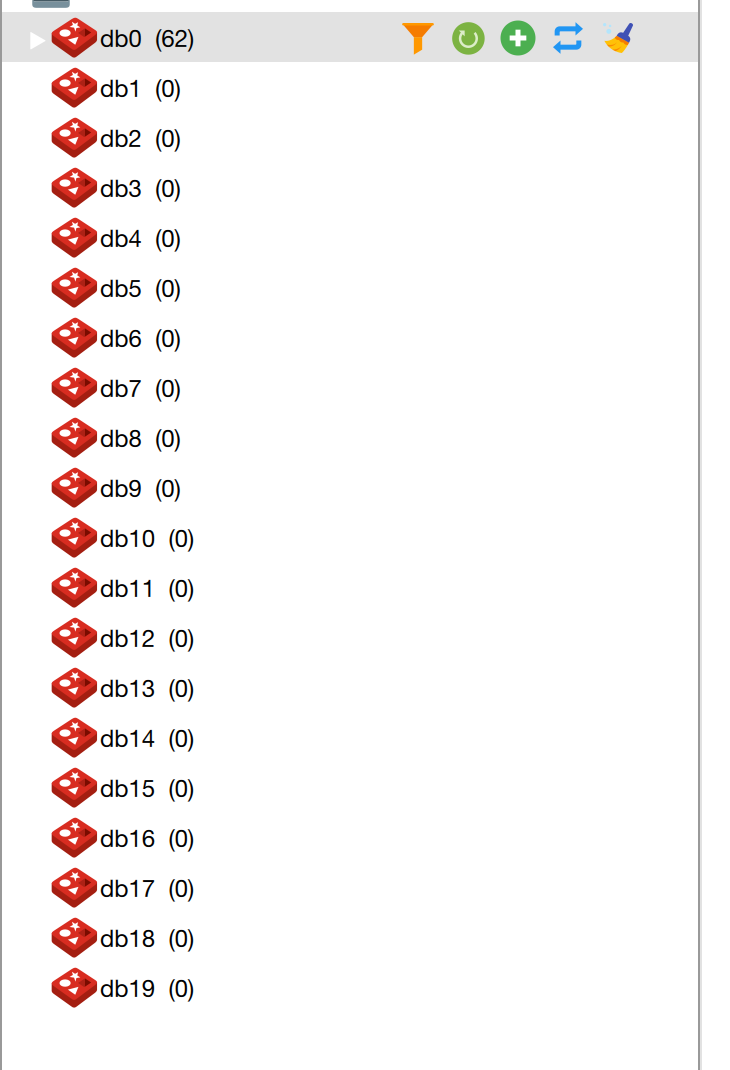This screenshot has height=1070, width=730.
Task: Flush db0 with the broom icon
Action: coord(618,39)
